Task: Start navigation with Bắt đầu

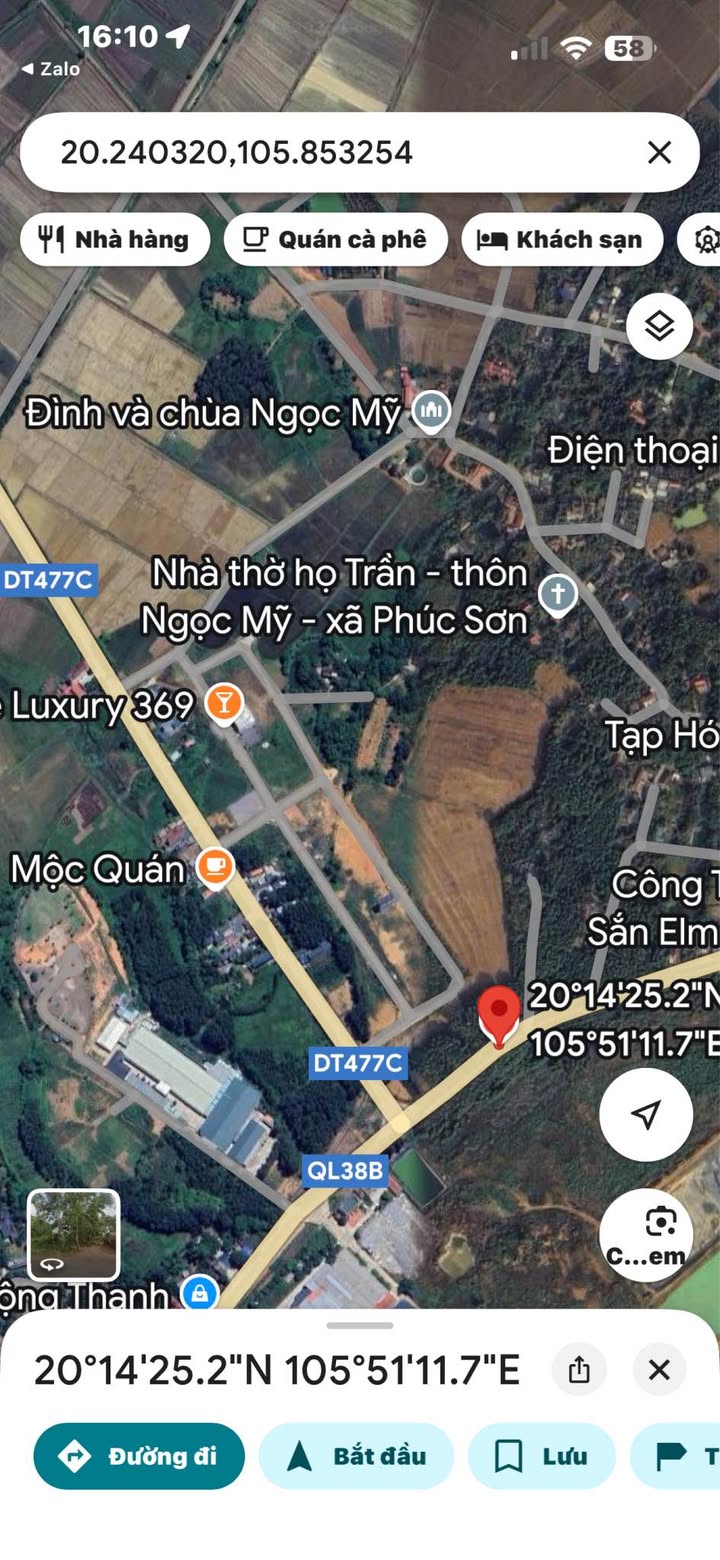Action: [x=356, y=1456]
